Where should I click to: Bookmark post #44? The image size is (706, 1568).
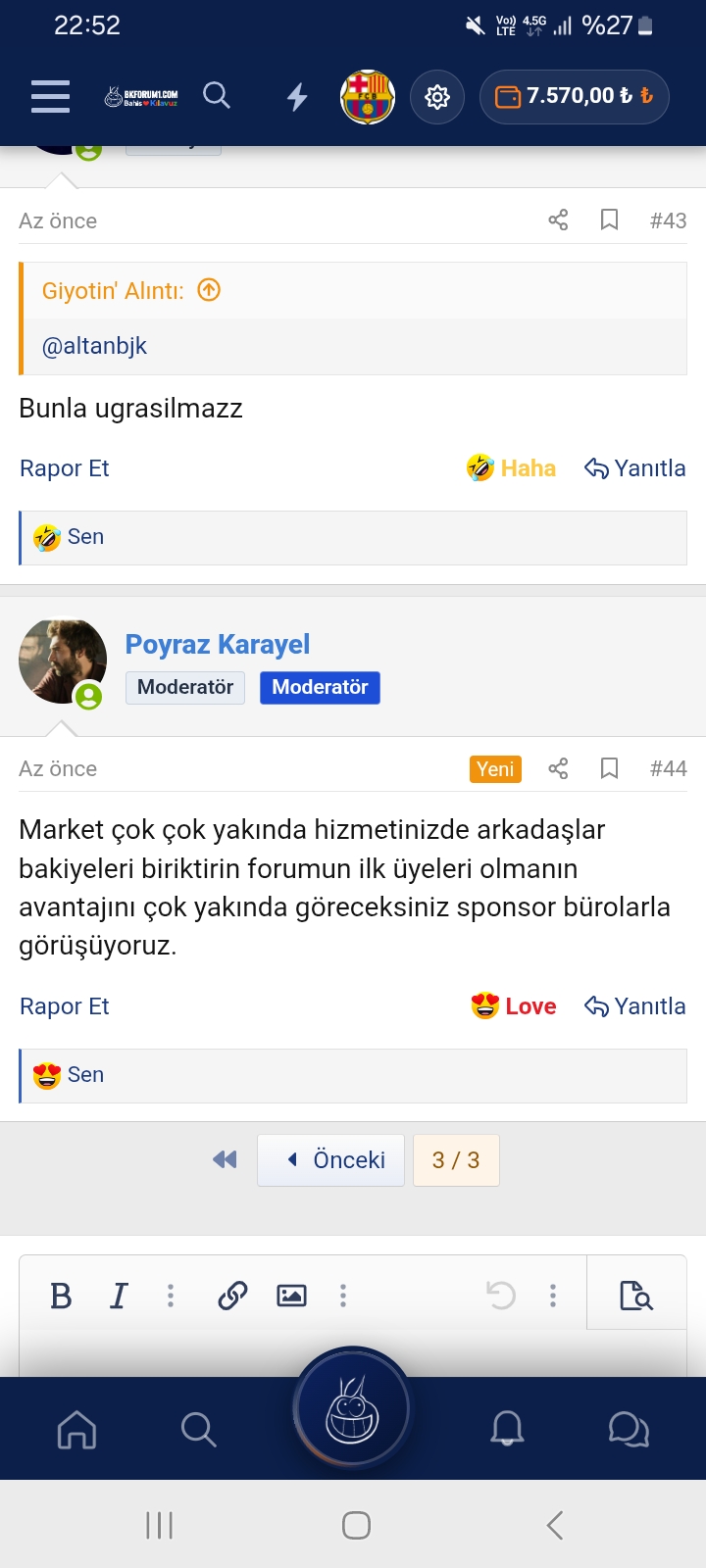(609, 768)
